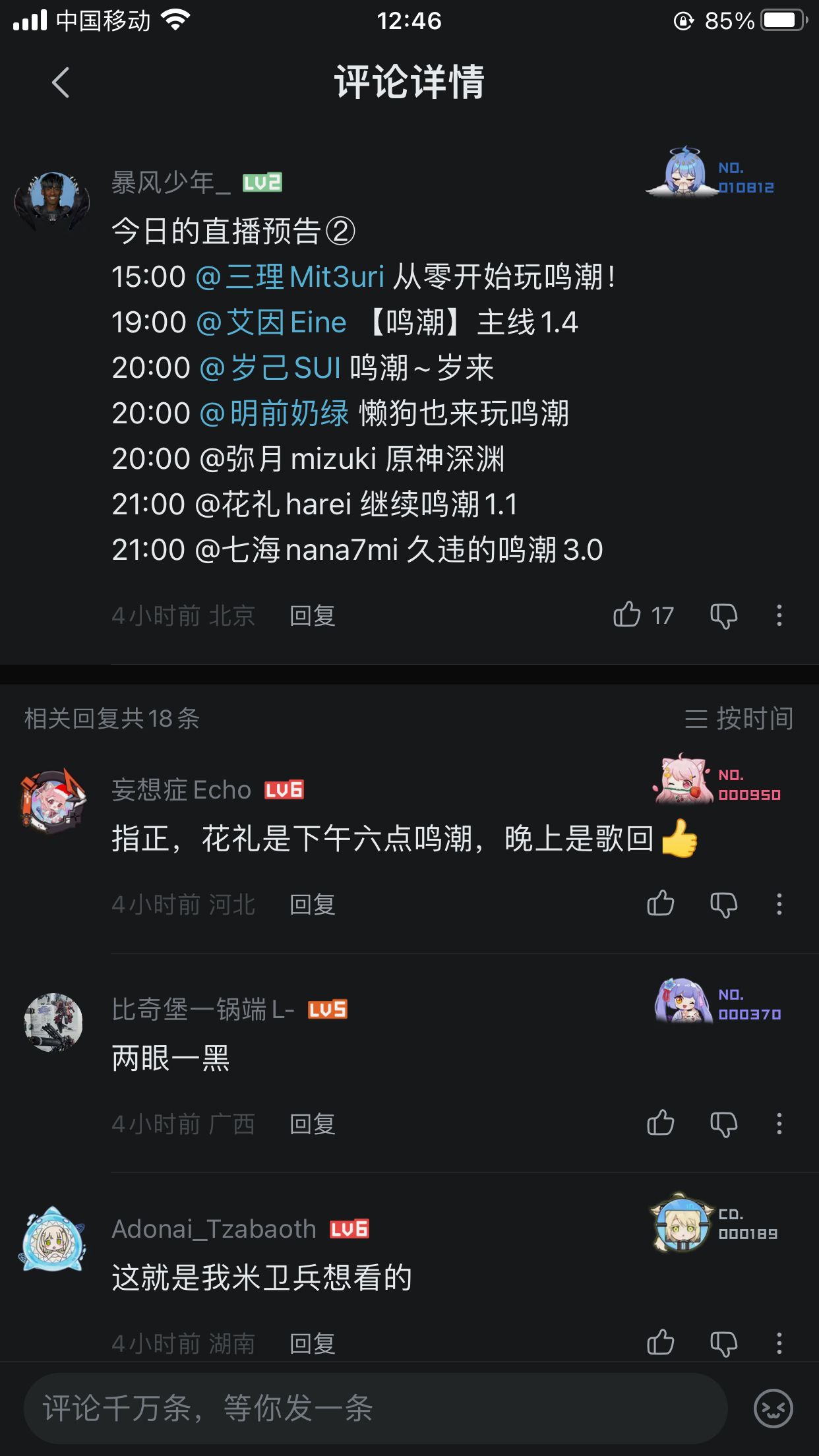Like 暴风少年_'s comment with 17 likes
The height and width of the screenshot is (1456, 819).
[x=628, y=615]
